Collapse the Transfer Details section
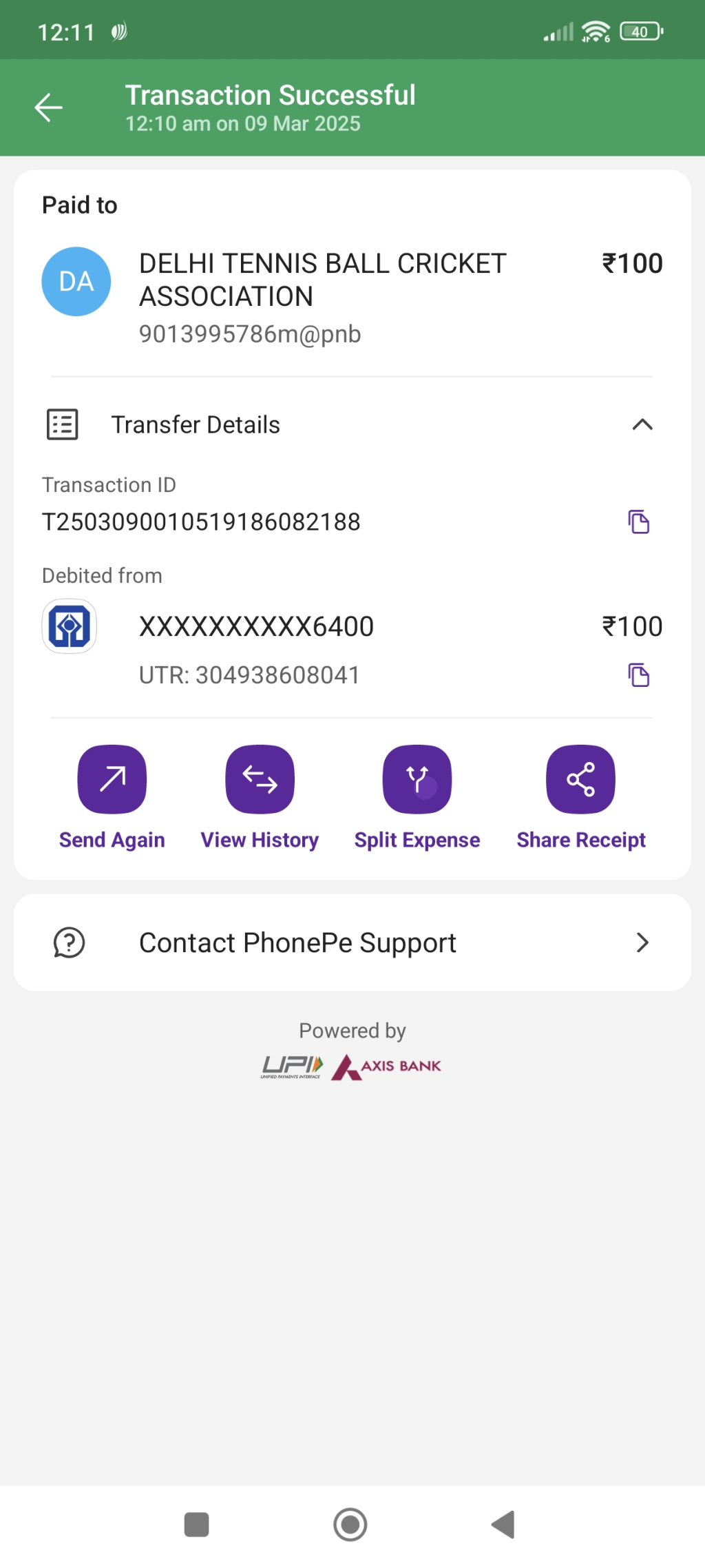 click(x=642, y=424)
